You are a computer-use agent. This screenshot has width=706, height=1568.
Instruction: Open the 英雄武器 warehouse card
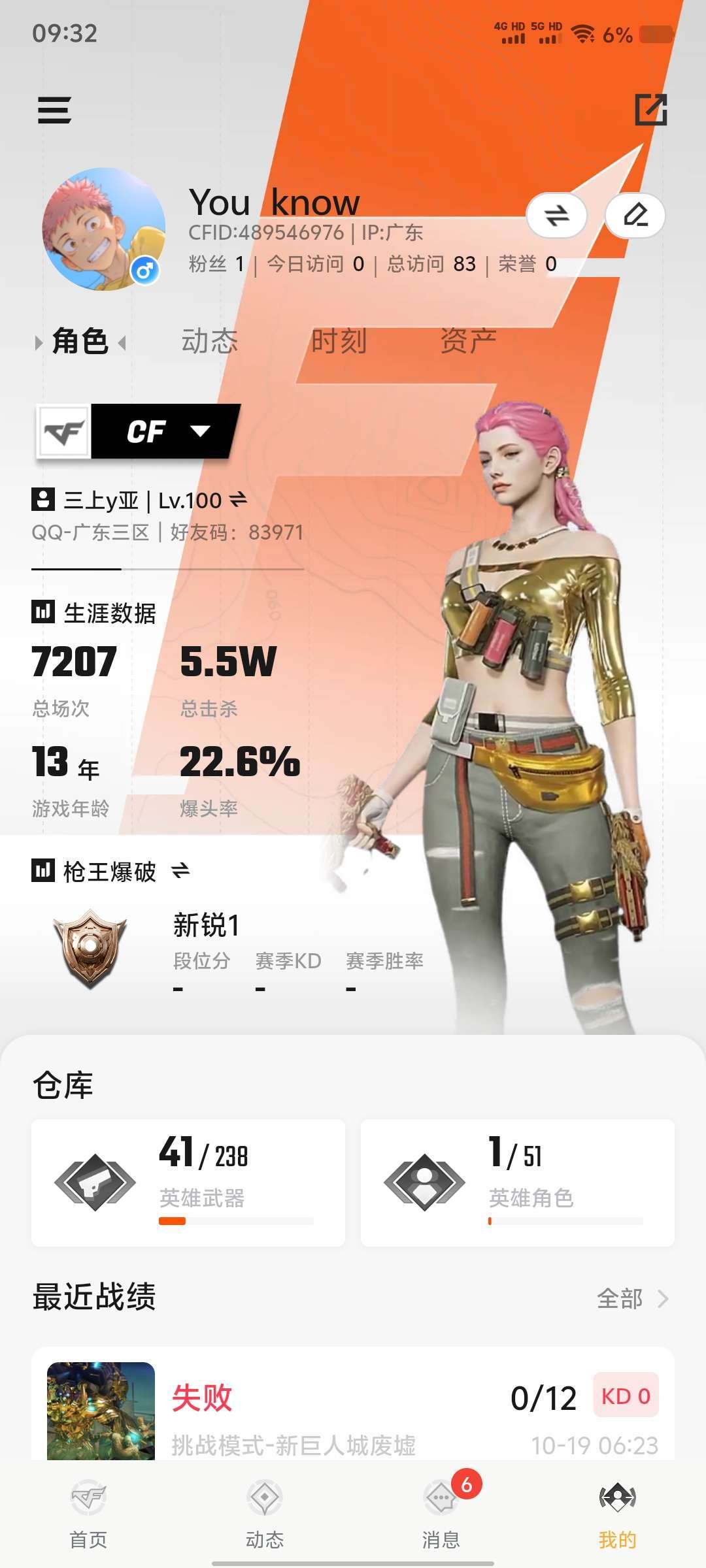188,1183
